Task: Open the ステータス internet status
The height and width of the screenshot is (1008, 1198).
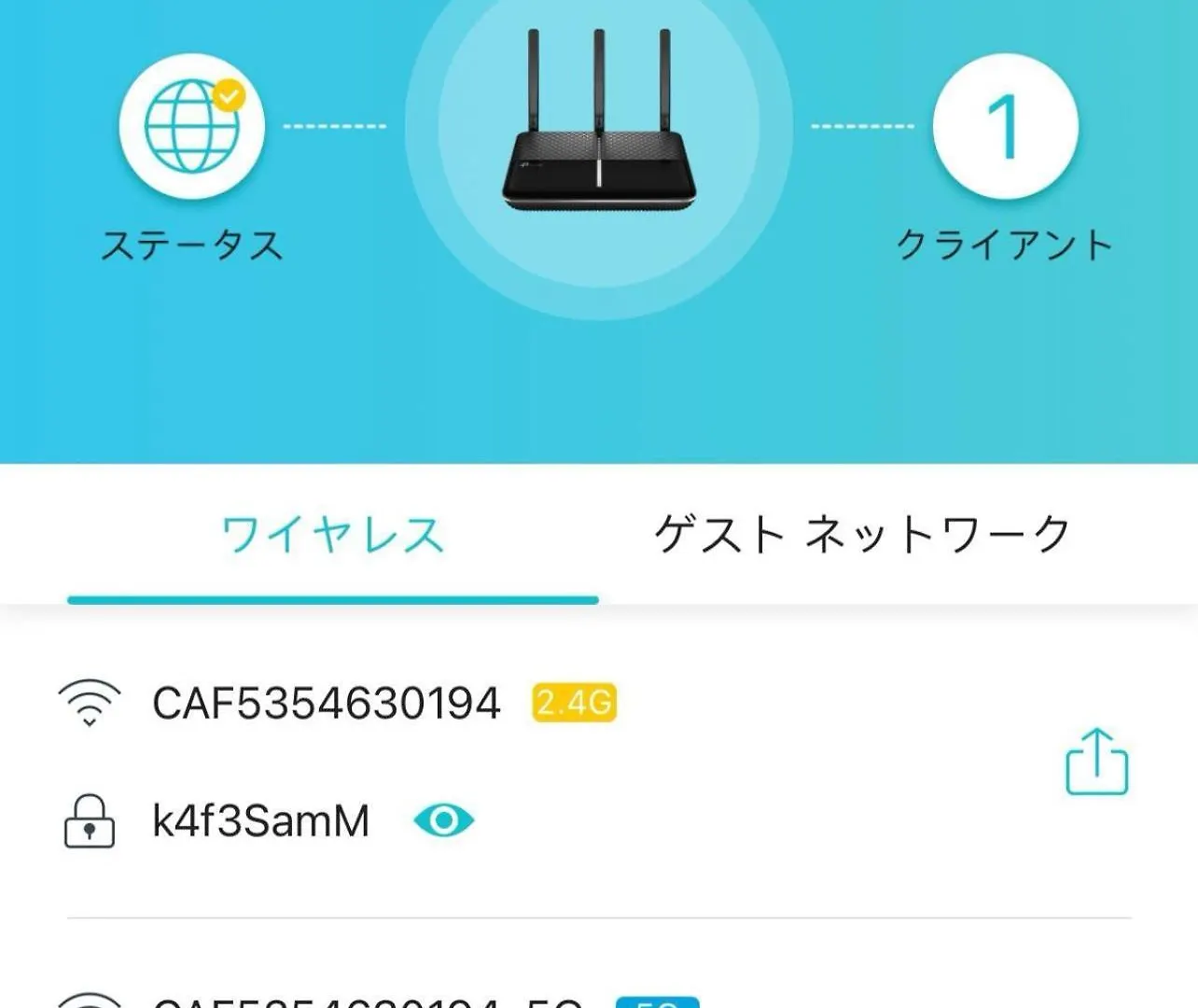Action: coord(191,126)
